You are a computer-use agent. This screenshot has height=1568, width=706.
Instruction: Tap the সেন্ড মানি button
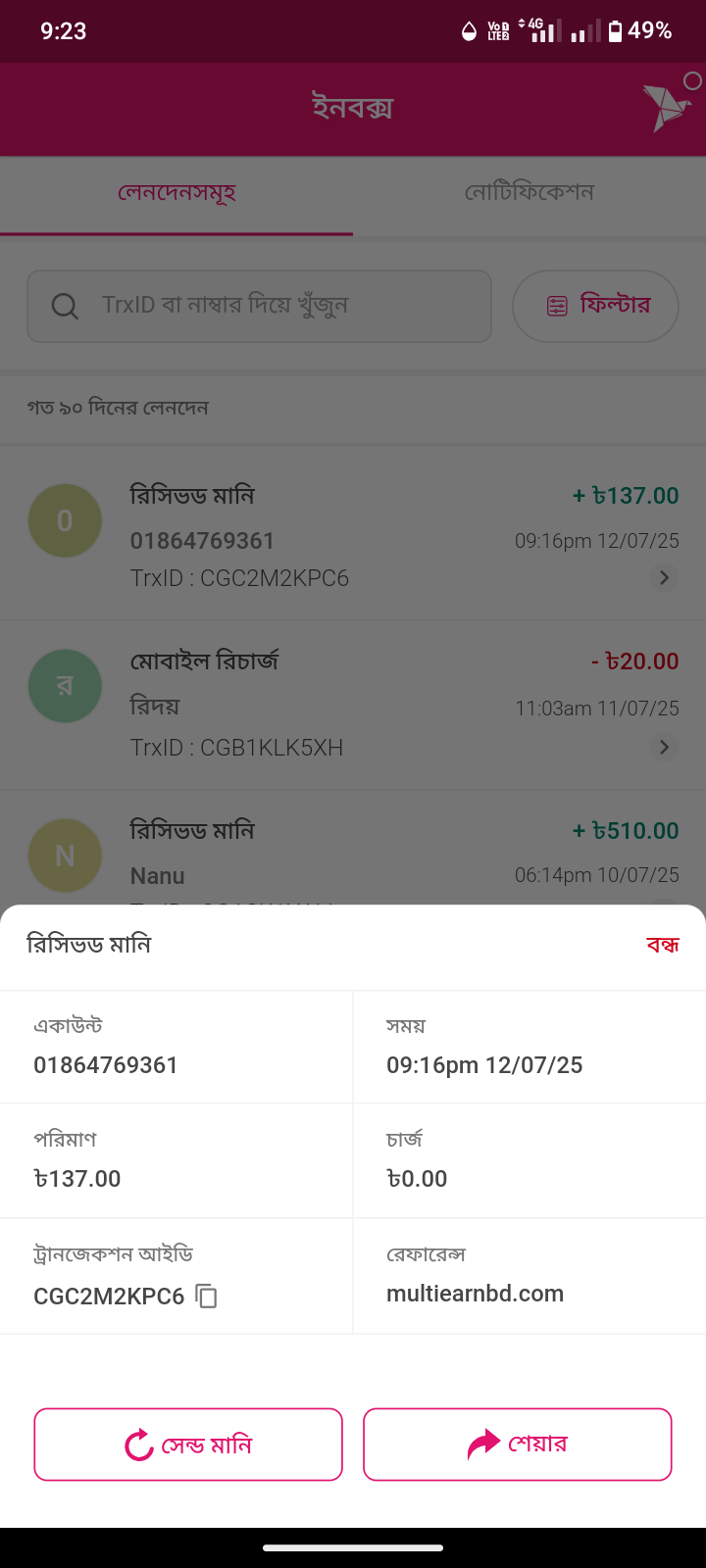pos(188,1445)
